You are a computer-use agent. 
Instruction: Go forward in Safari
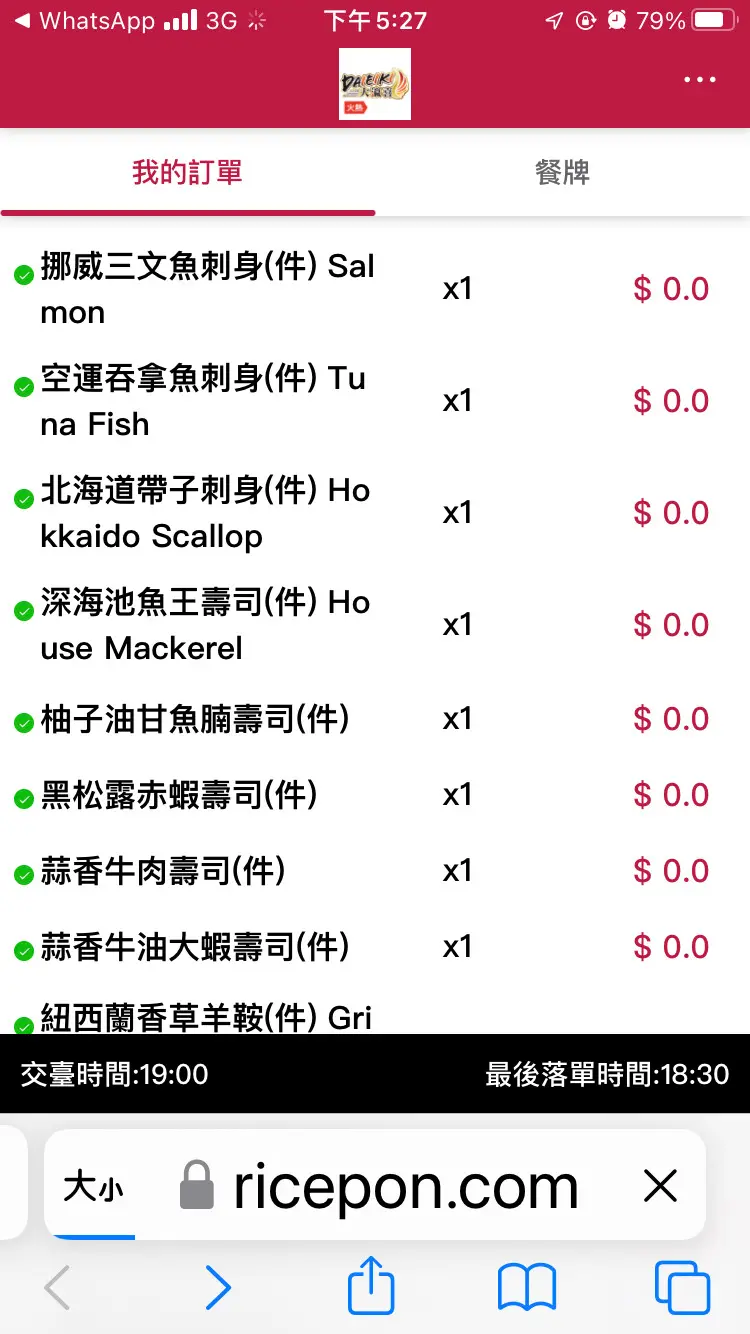(x=217, y=1289)
